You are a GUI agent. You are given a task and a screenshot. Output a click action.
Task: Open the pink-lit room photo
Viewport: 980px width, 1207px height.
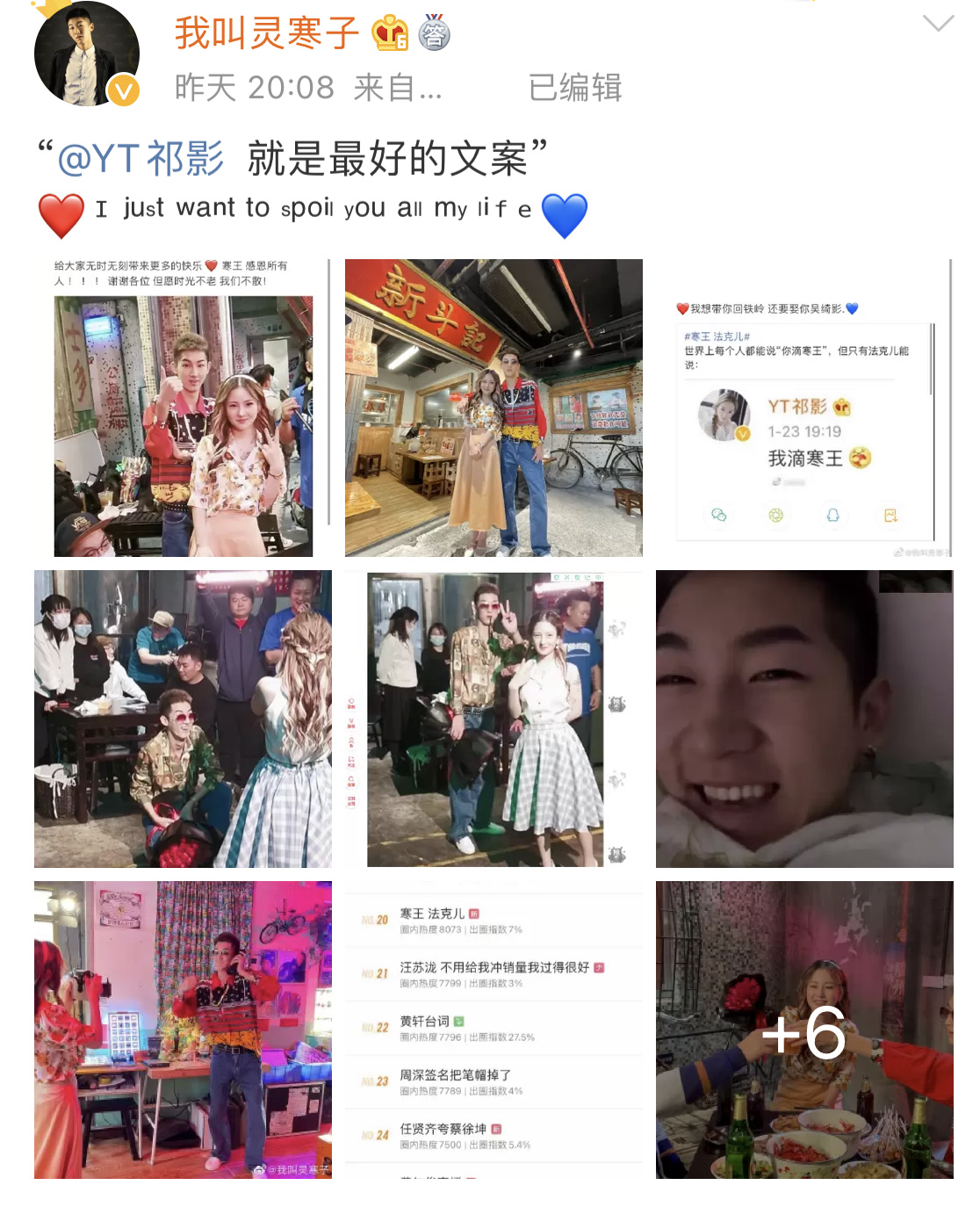pos(183,1030)
